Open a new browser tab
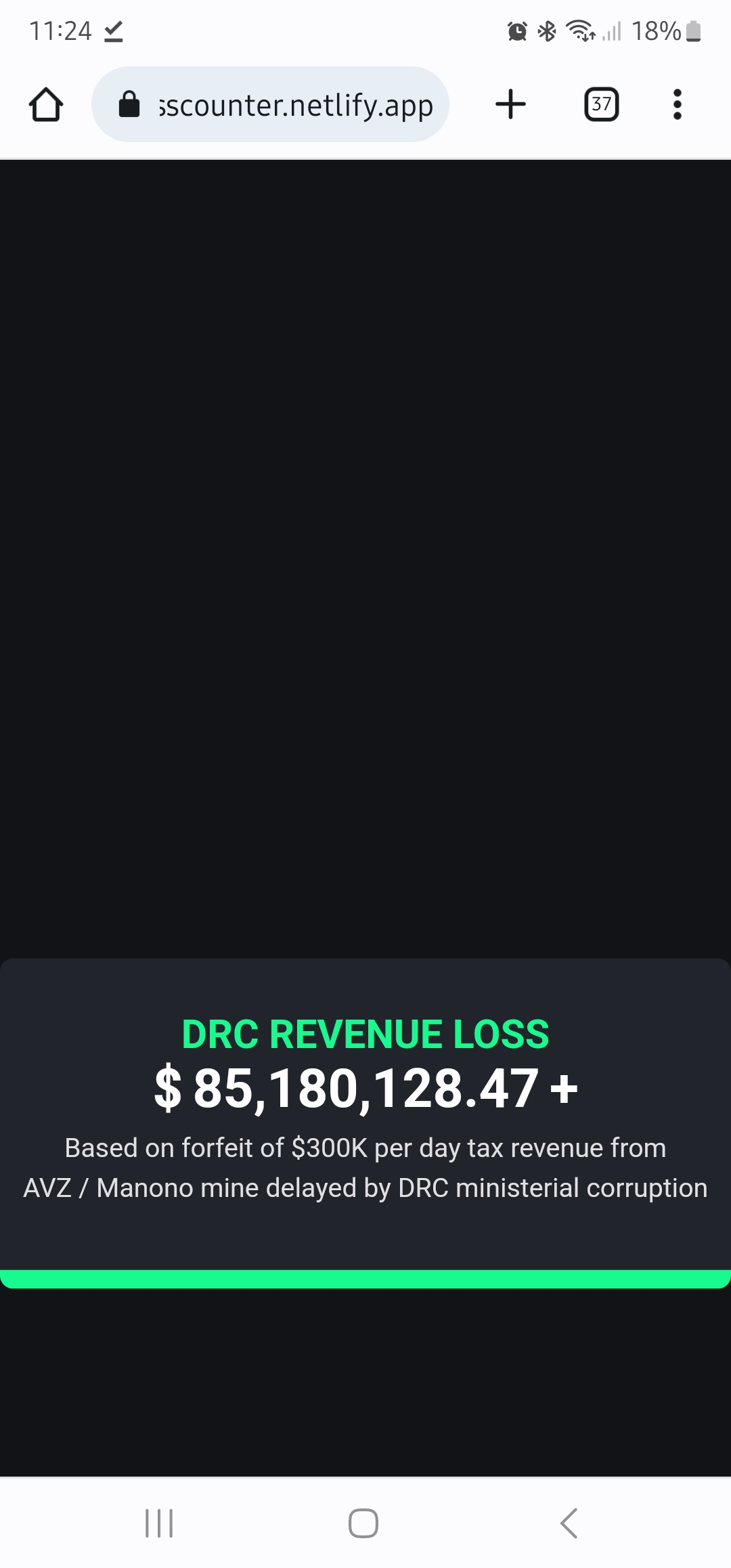731x1568 pixels. coord(510,105)
